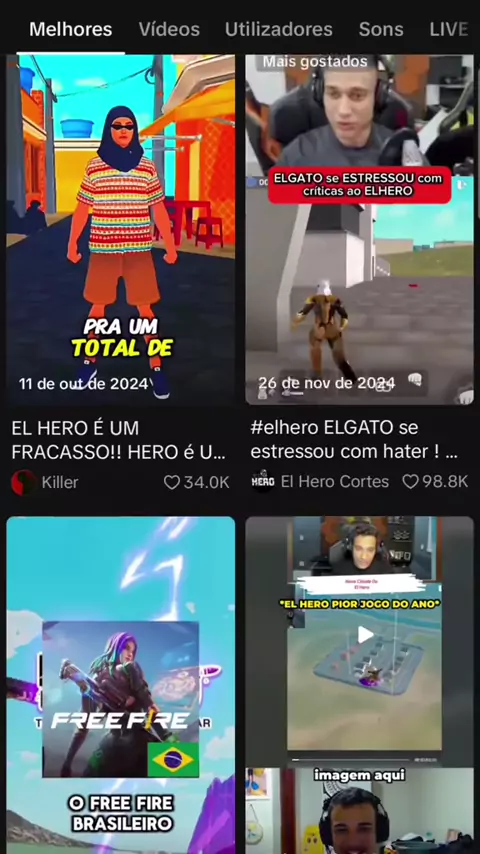Screen dimensions: 480x854
Task: Open the O Free Fire Brasileiro video
Action: pyautogui.click(x=121, y=685)
